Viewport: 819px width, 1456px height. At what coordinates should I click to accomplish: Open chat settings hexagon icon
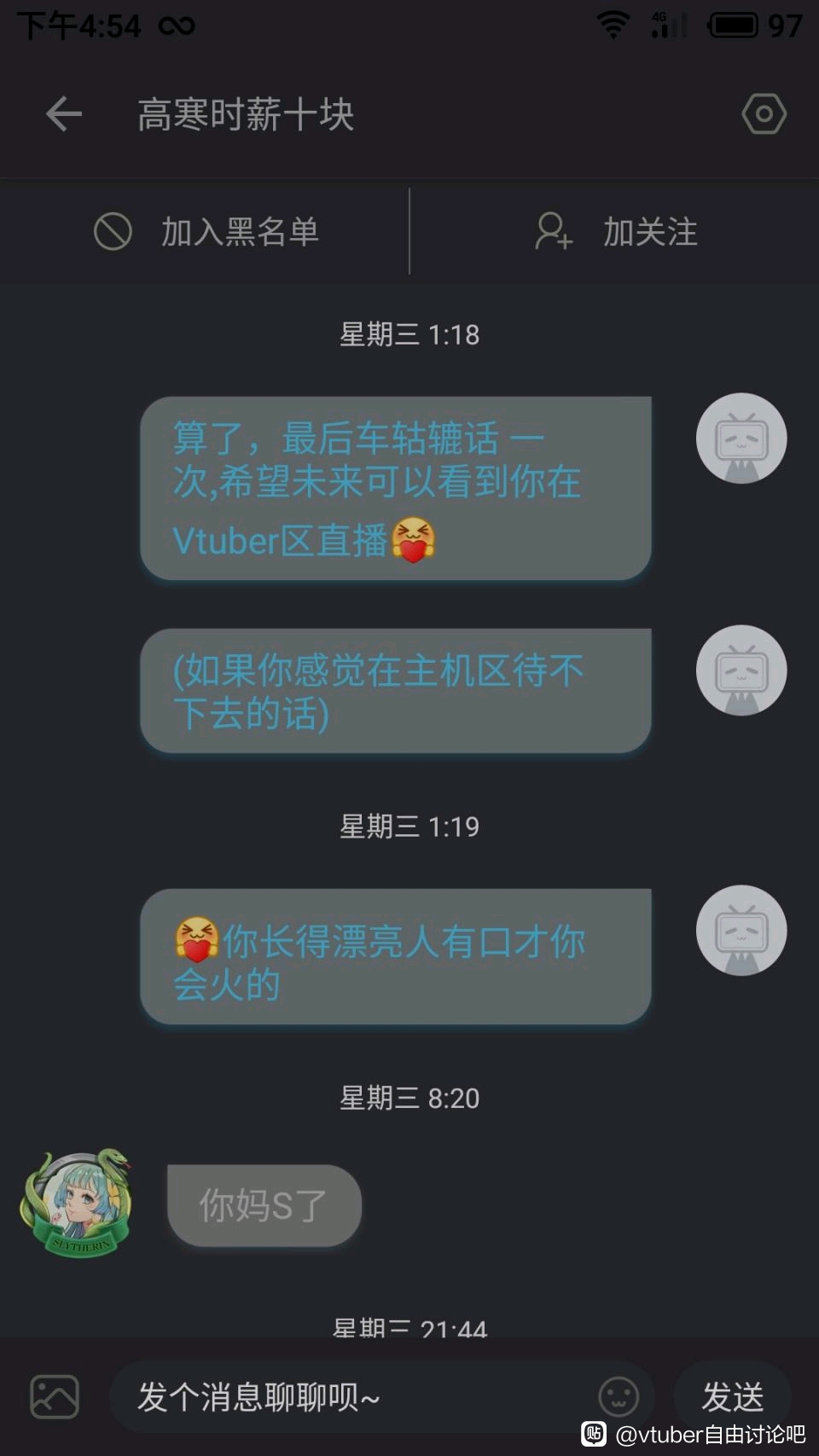coord(764,114)
